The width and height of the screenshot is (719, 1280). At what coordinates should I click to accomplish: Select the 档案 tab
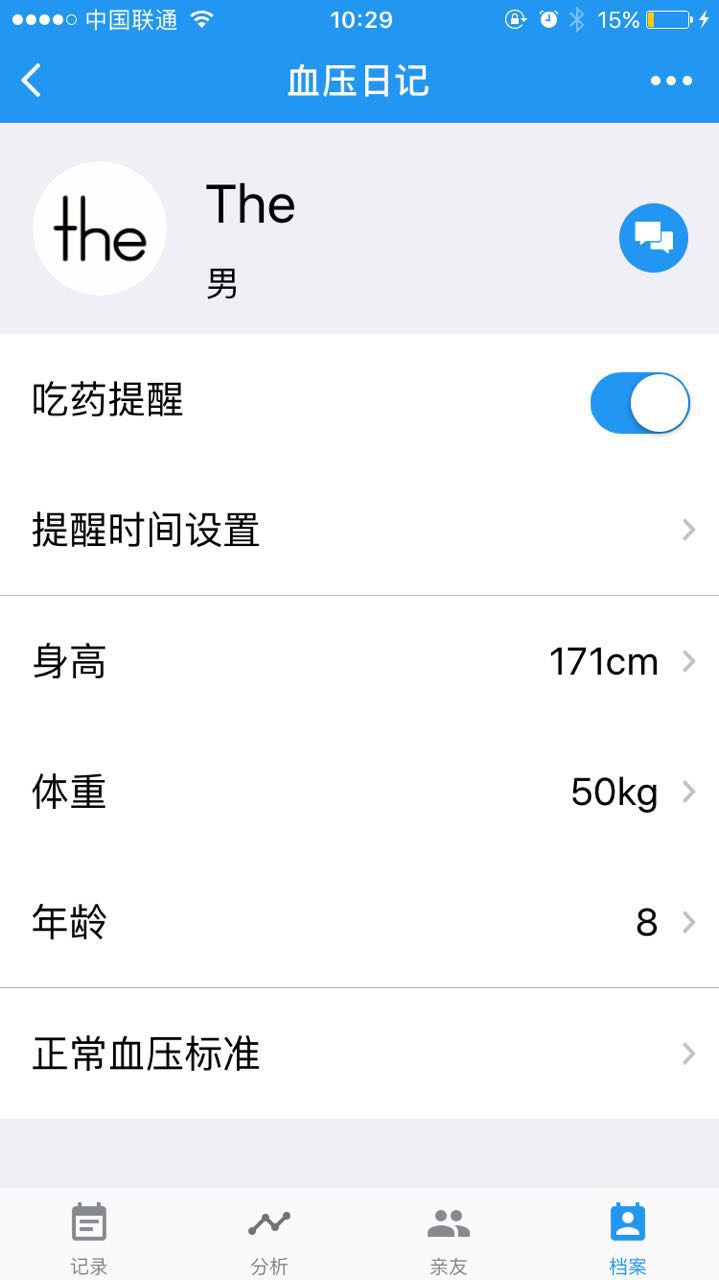coord(628,1238)
